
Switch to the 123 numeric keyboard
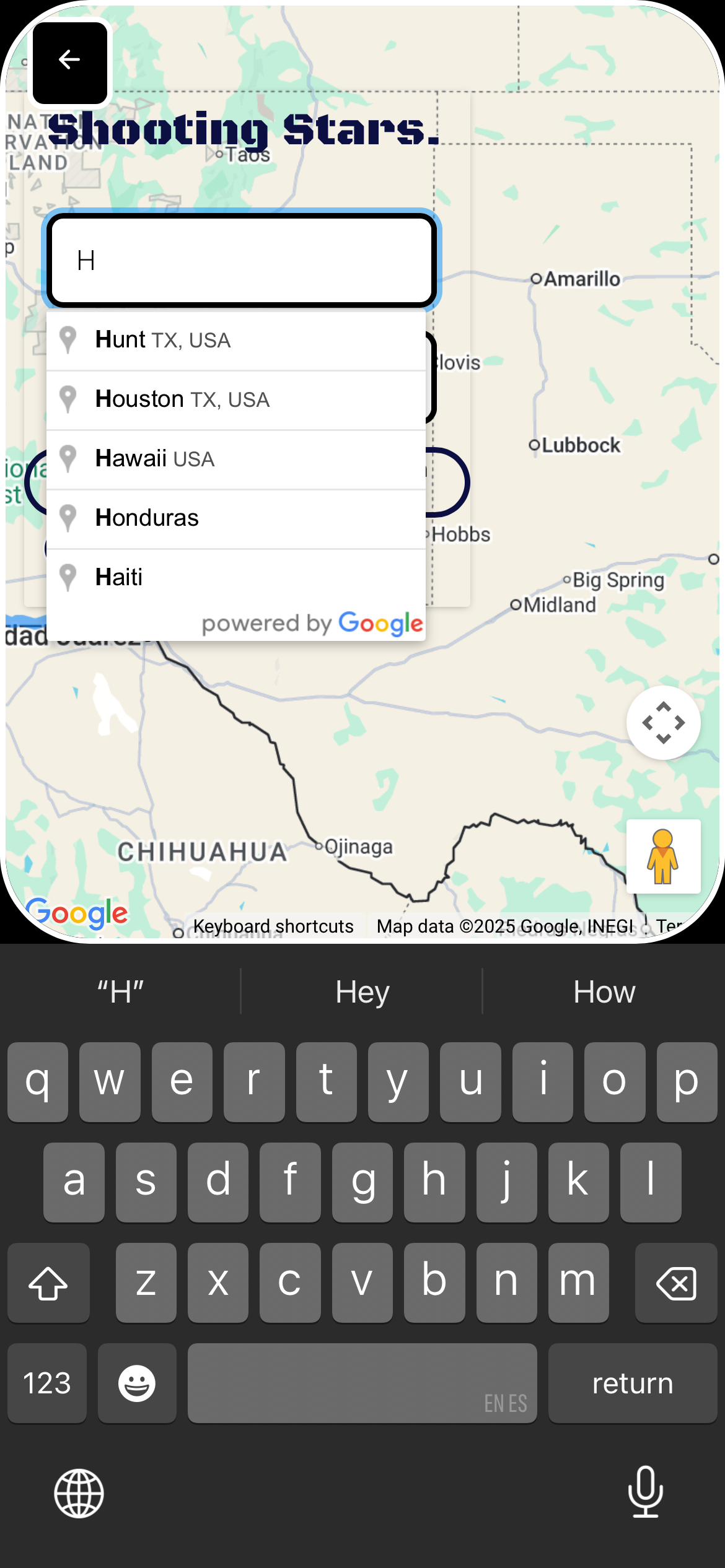tap(47, 1383)
